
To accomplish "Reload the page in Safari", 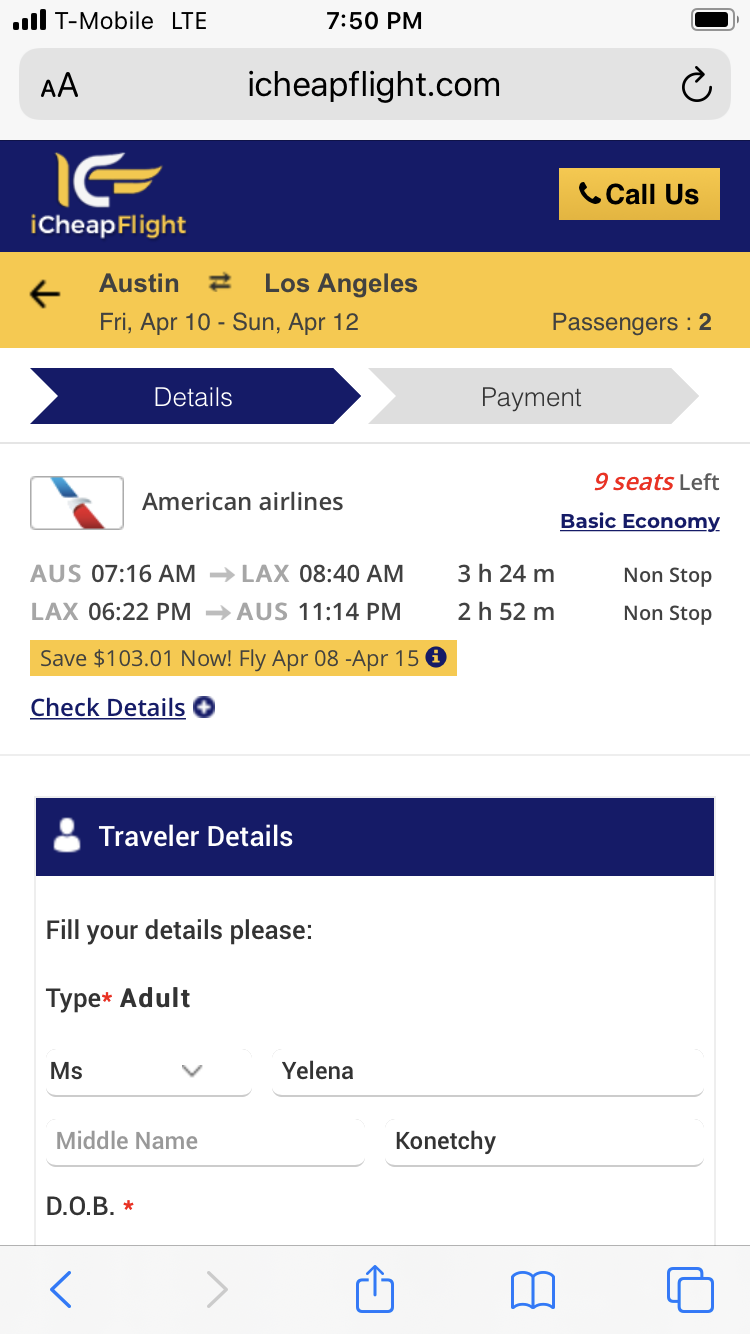I will [x=696, y=85].
